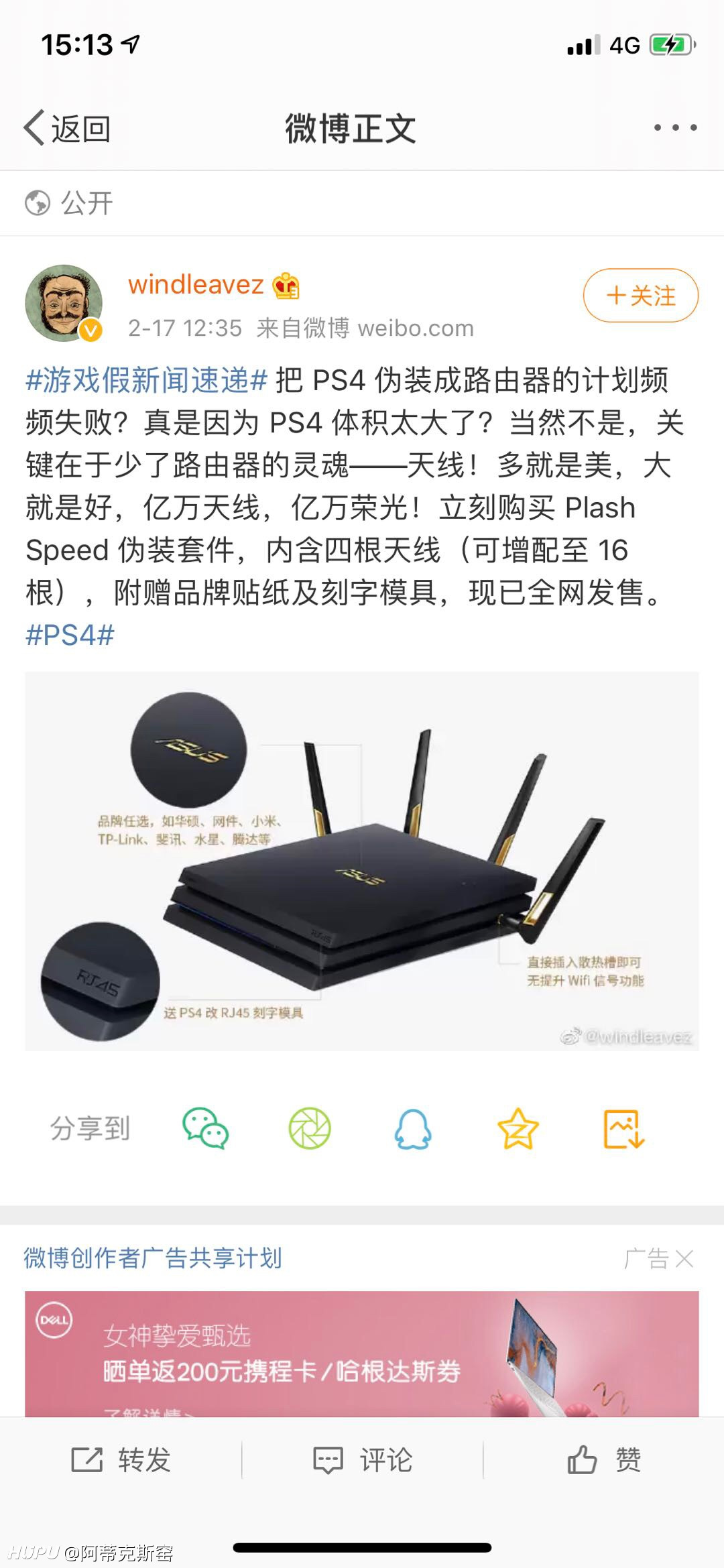Open comments with the 评论 button
This screenshot has width=724, height=1568.
363,1459
